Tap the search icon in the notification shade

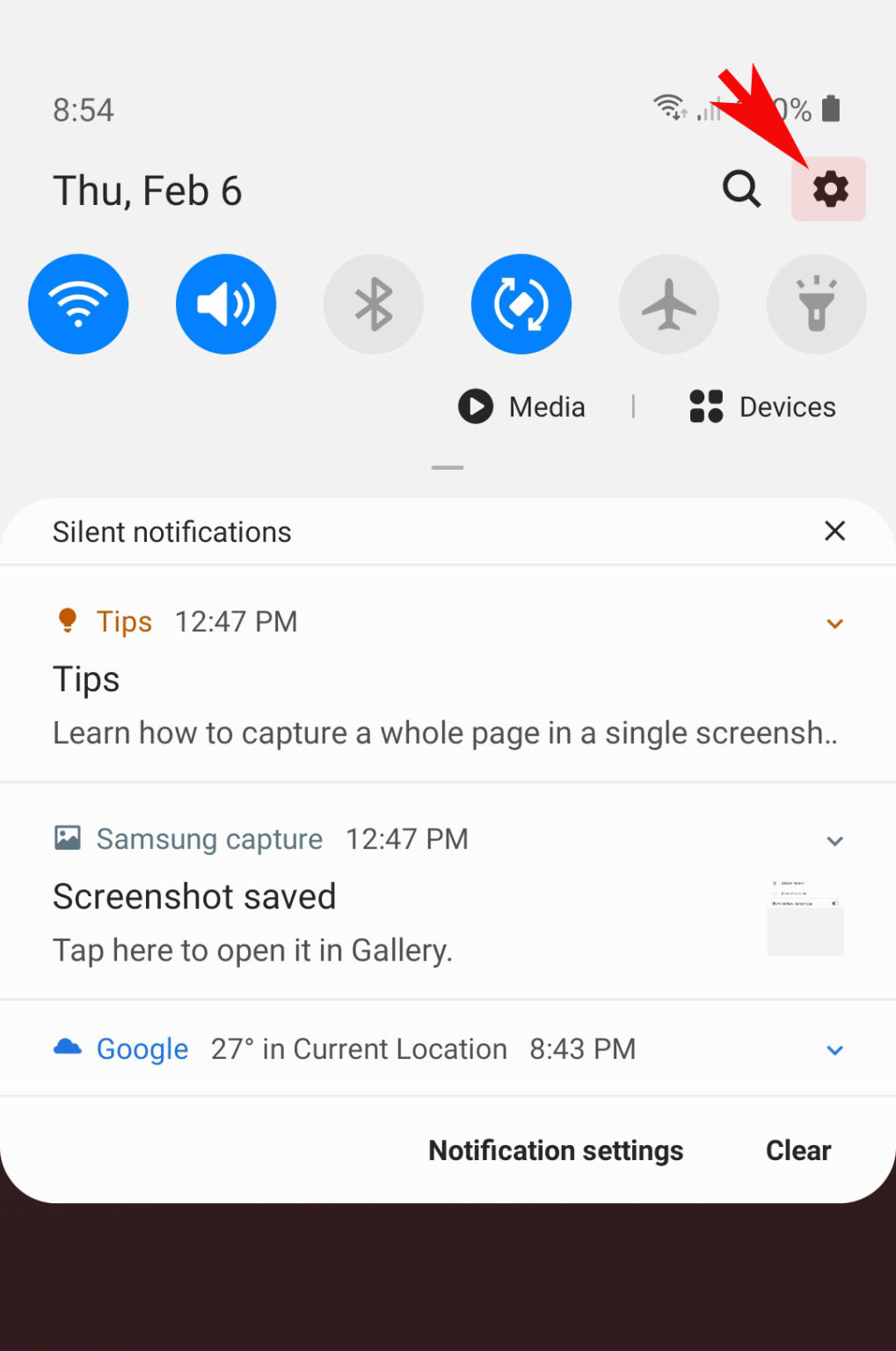pyautogui.click(x=740, y=188)
